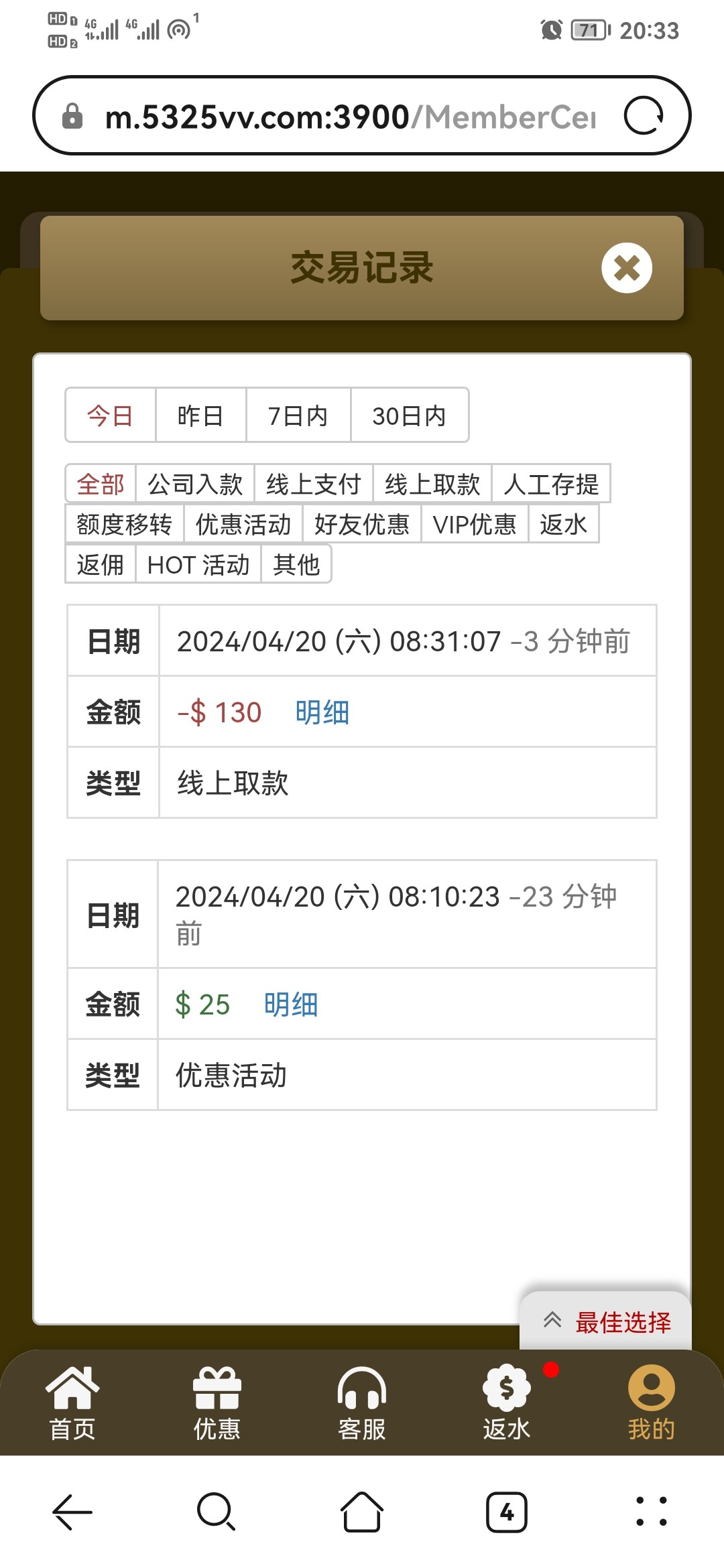Screen dimensions: 724x1568
Task: Switch to the 7日内 date range
Action: point(298,415)
